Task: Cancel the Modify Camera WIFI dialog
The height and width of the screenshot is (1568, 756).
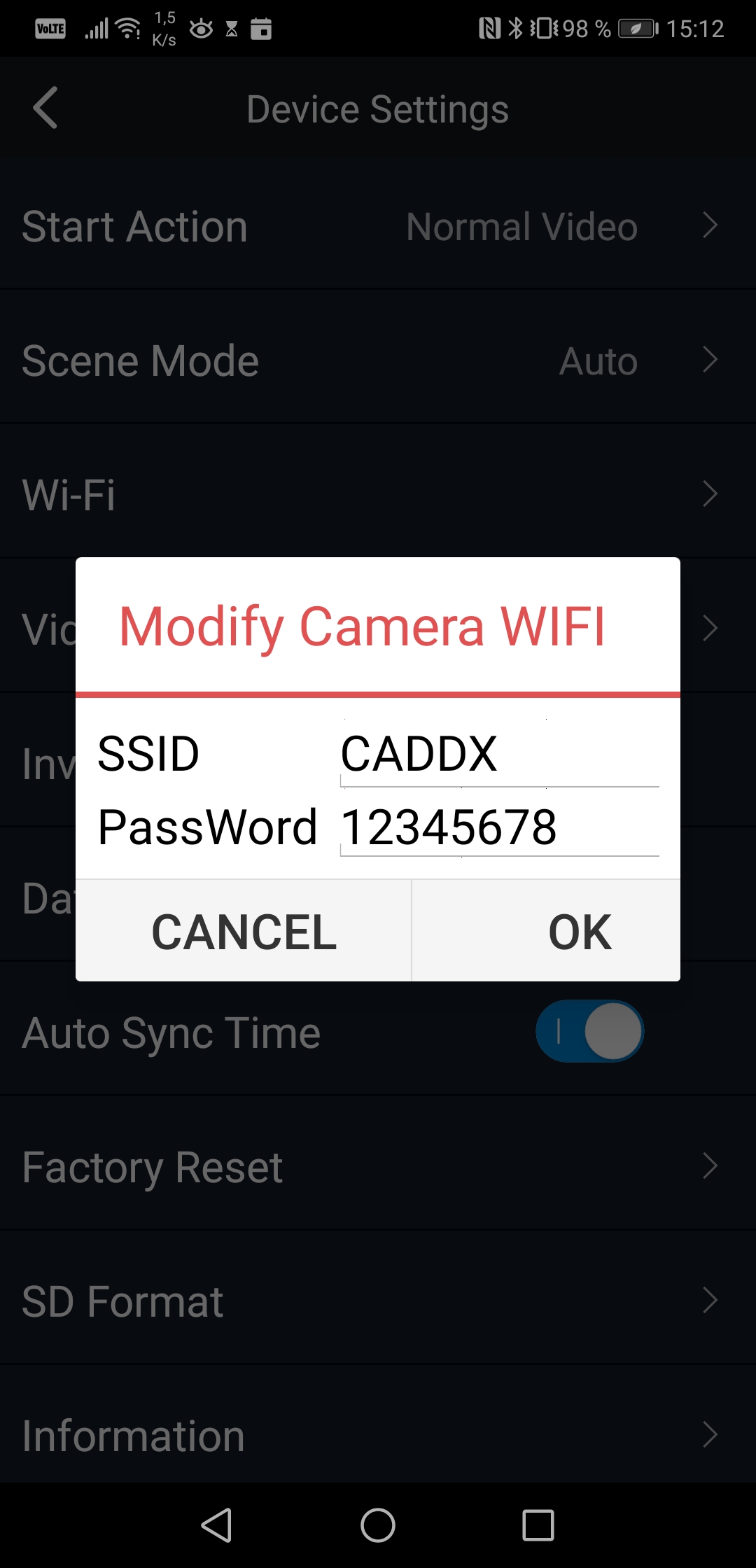Action: [x=244, y=931]
